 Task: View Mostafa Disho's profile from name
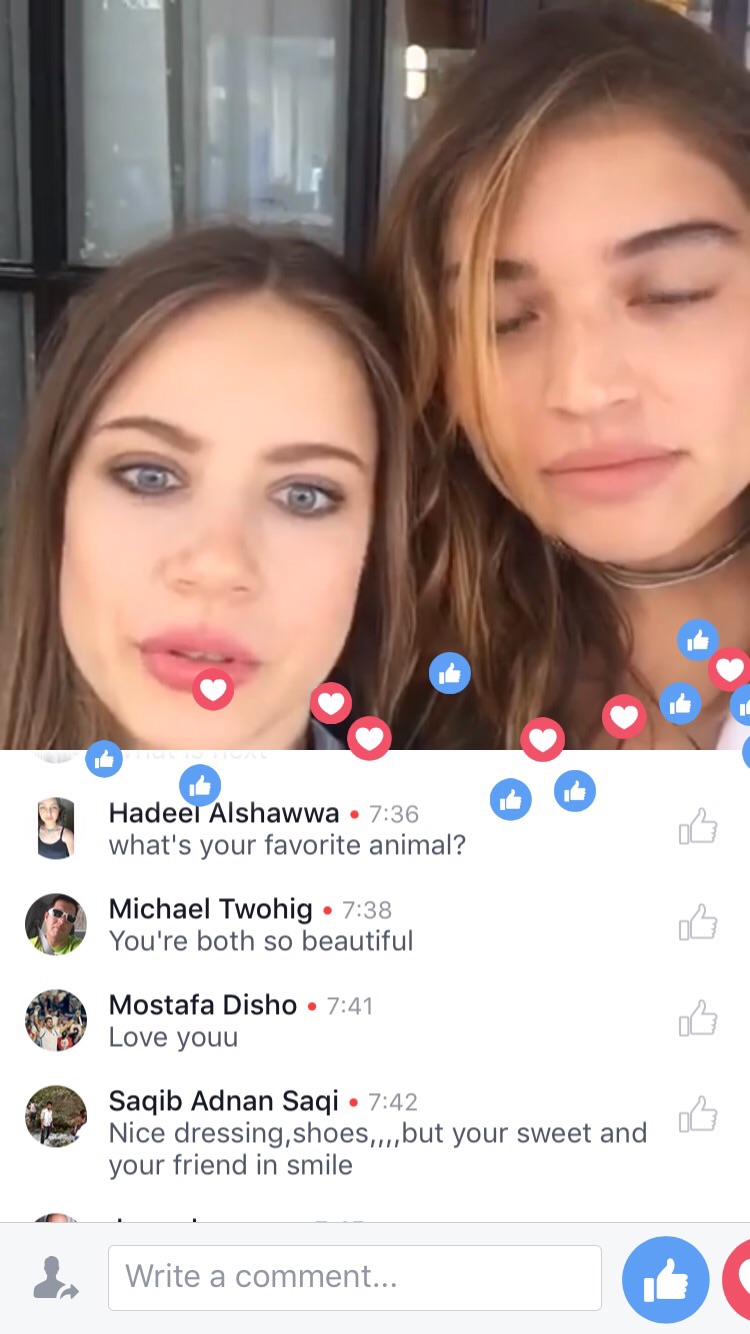click(203, 1005)
